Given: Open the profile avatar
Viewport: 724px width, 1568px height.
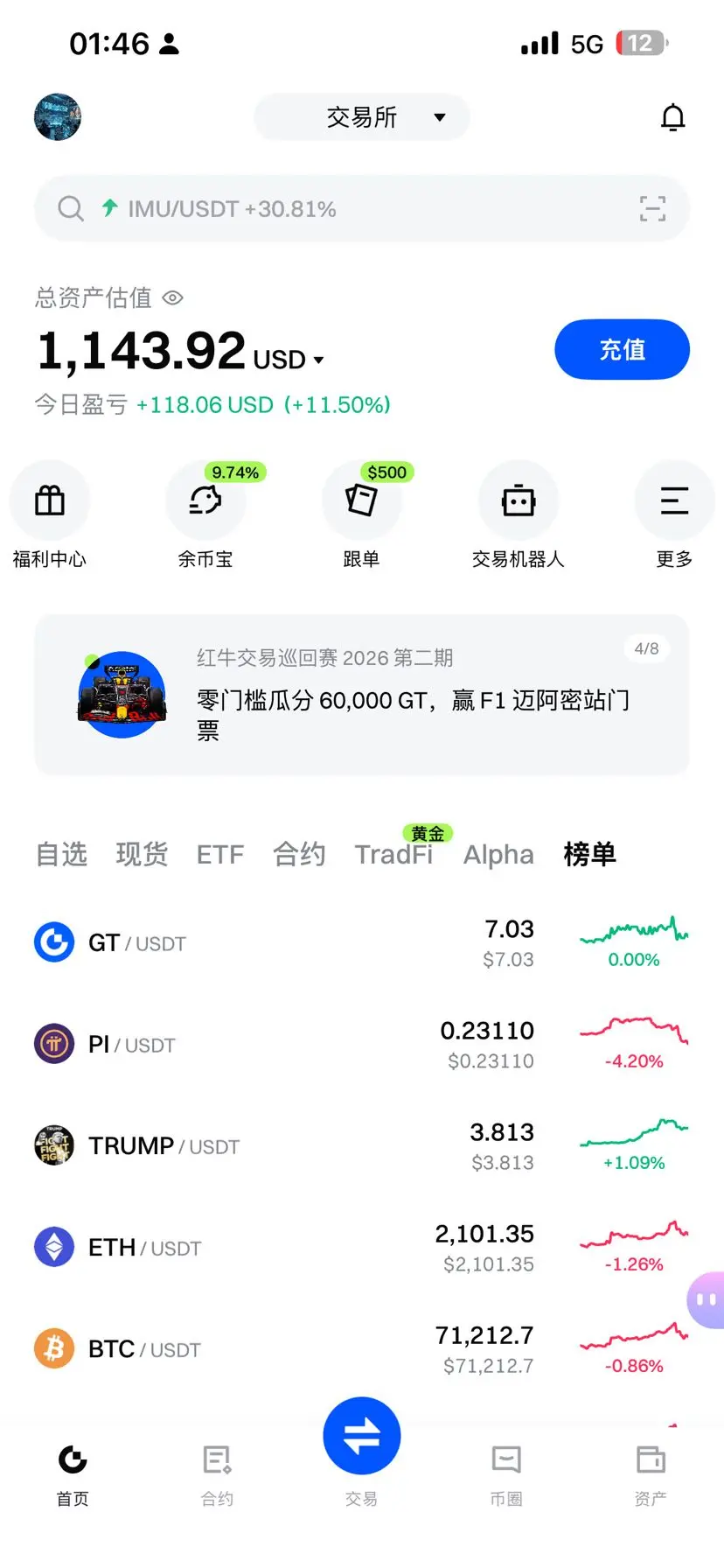Looking at the screenshot, I should pos(58,117).
